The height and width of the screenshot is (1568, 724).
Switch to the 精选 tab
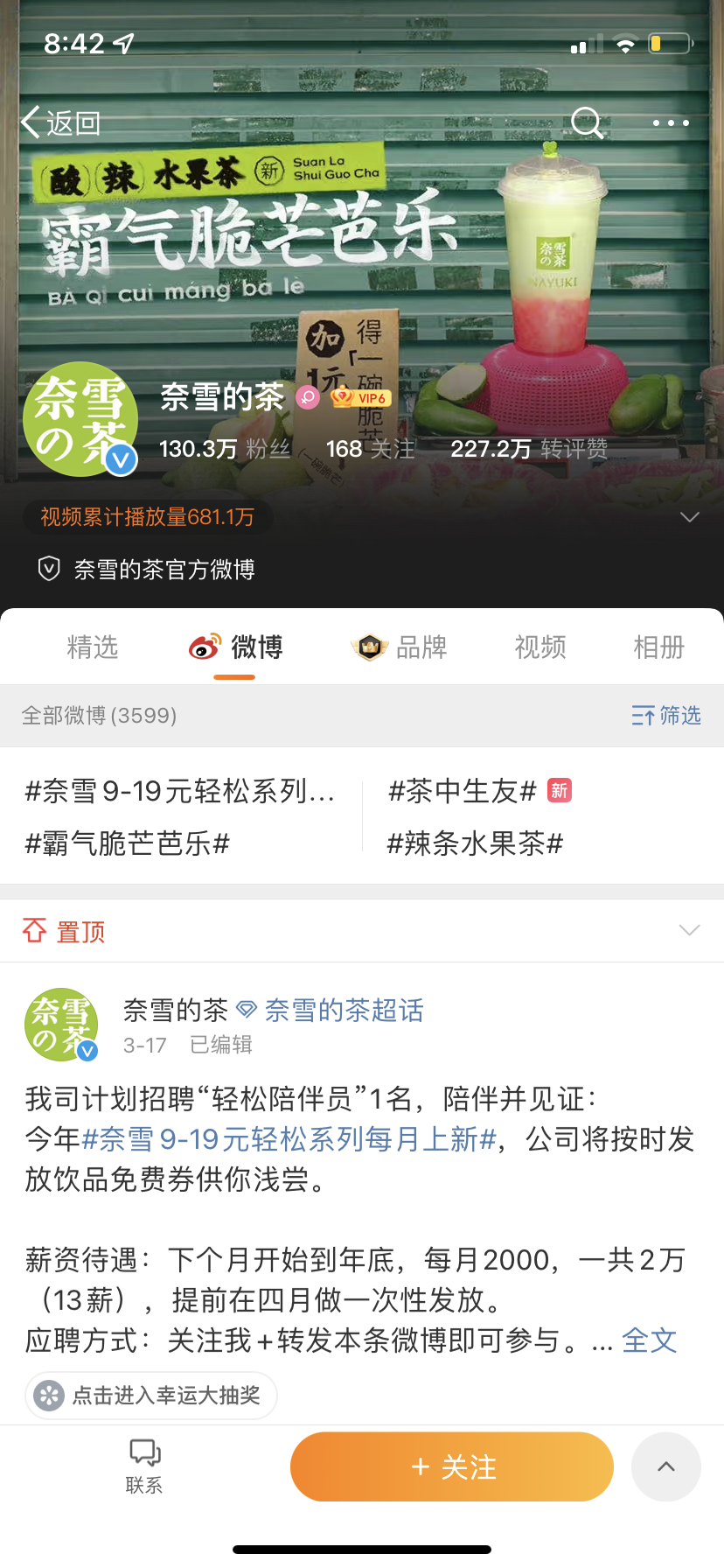(93, 647)
